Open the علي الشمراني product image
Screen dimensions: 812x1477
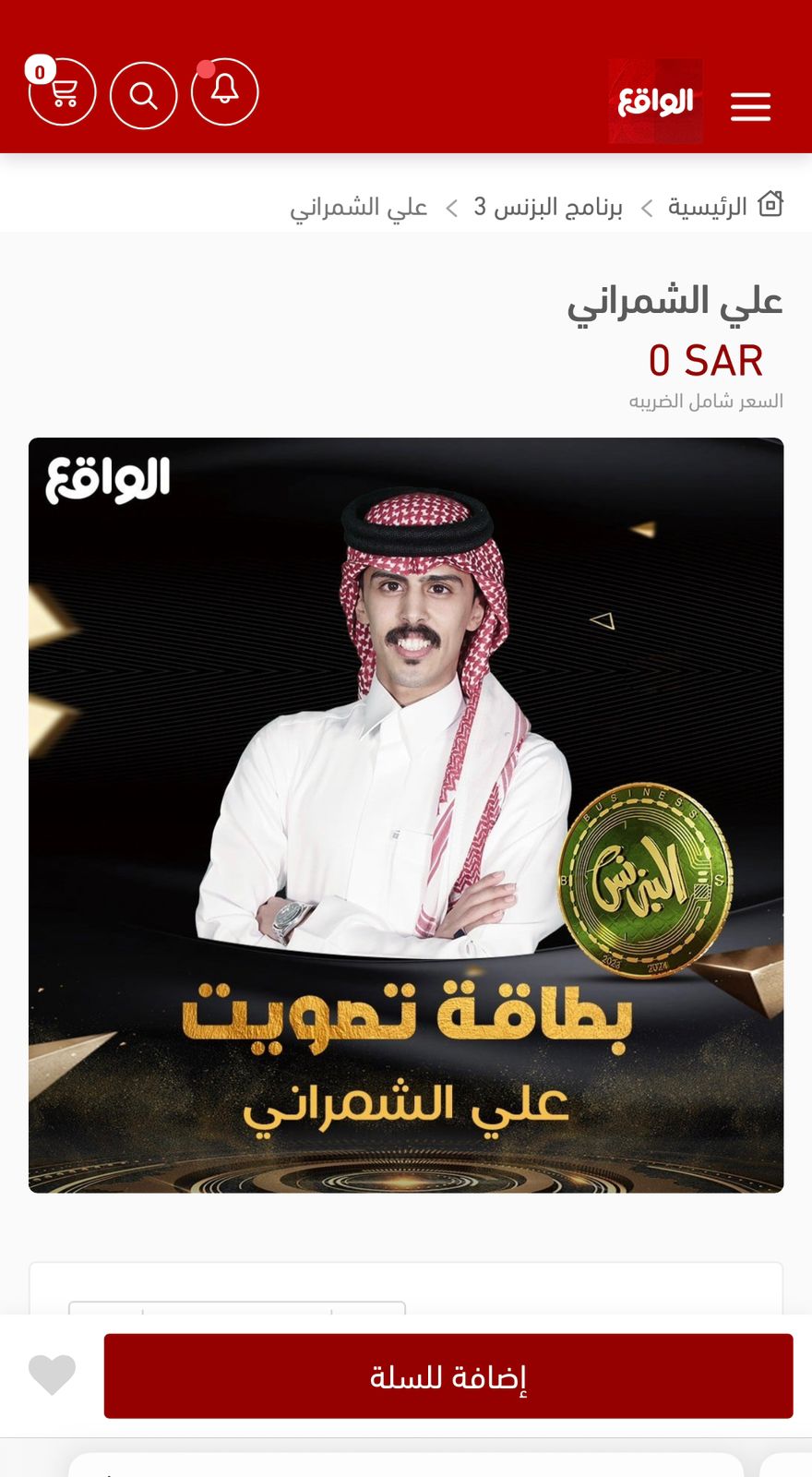point(406,815)
